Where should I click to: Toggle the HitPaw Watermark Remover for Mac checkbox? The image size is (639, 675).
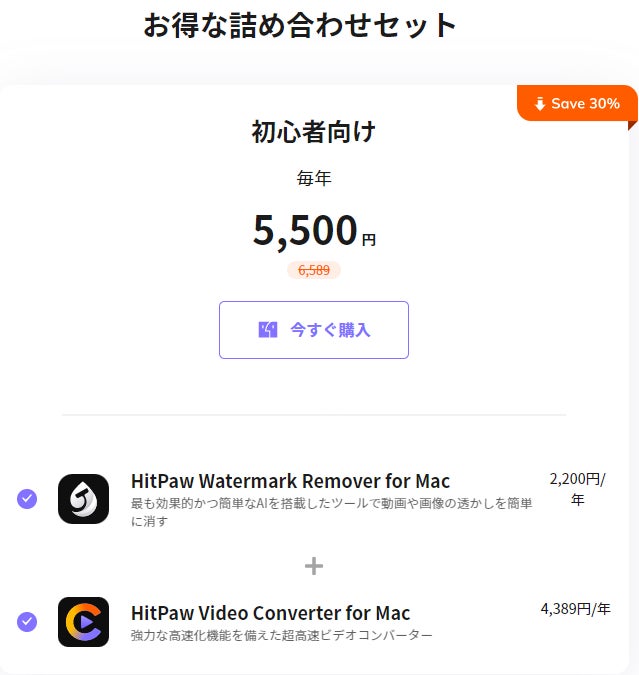tap(27, 499)
